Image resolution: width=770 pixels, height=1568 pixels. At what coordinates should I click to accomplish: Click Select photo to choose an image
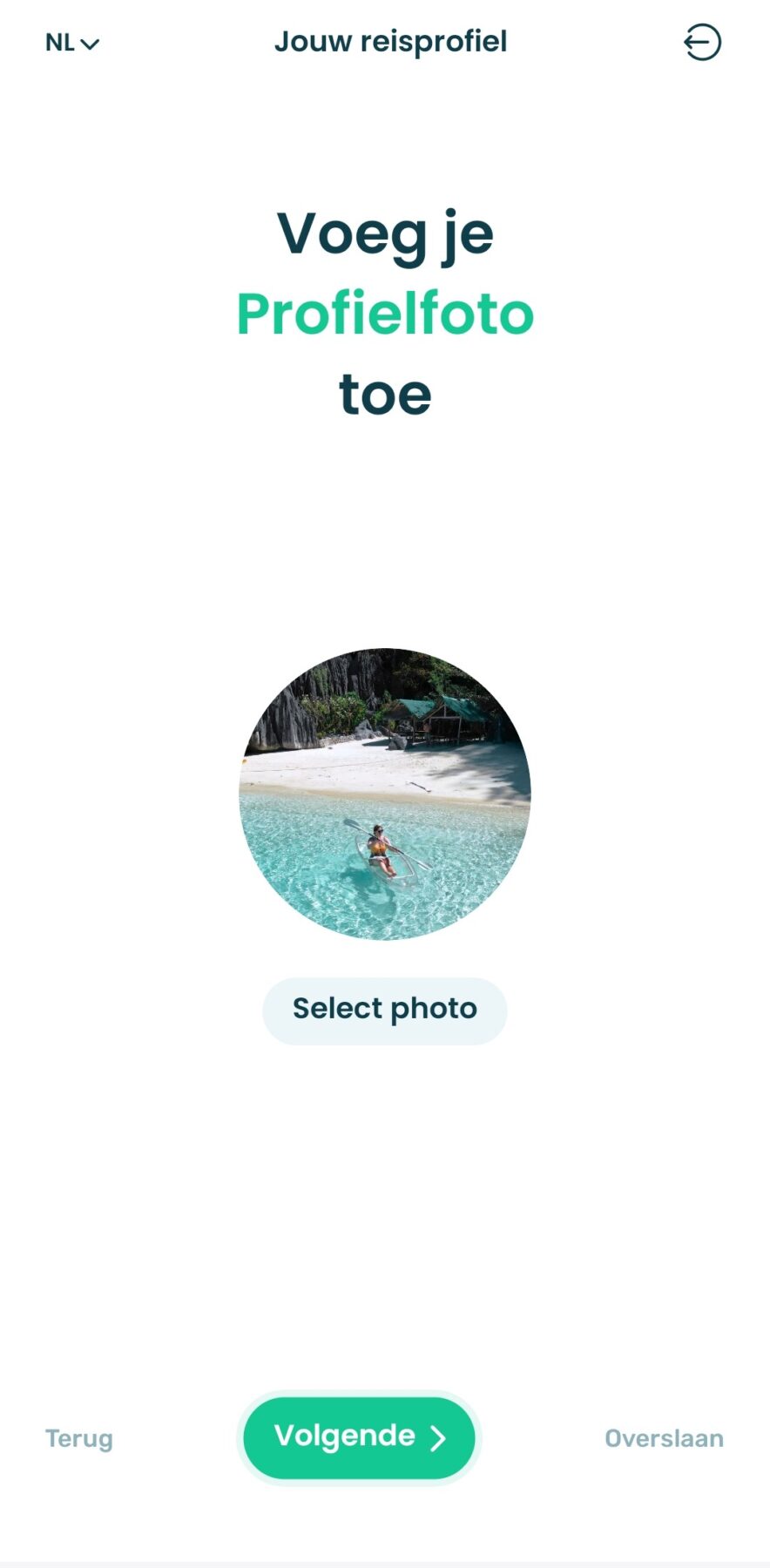(384, 1009)
